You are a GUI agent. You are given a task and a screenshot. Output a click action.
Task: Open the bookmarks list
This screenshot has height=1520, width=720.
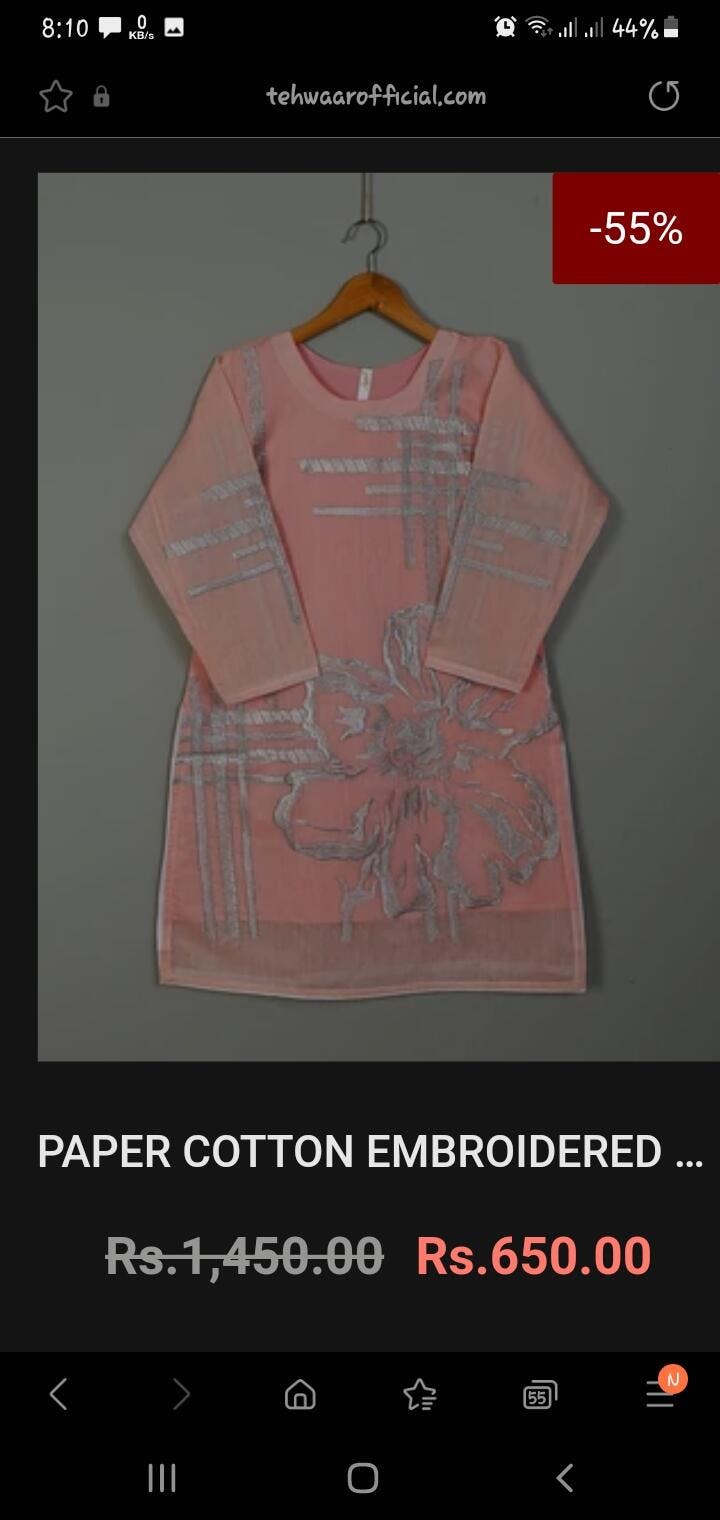pos(419,1393)
